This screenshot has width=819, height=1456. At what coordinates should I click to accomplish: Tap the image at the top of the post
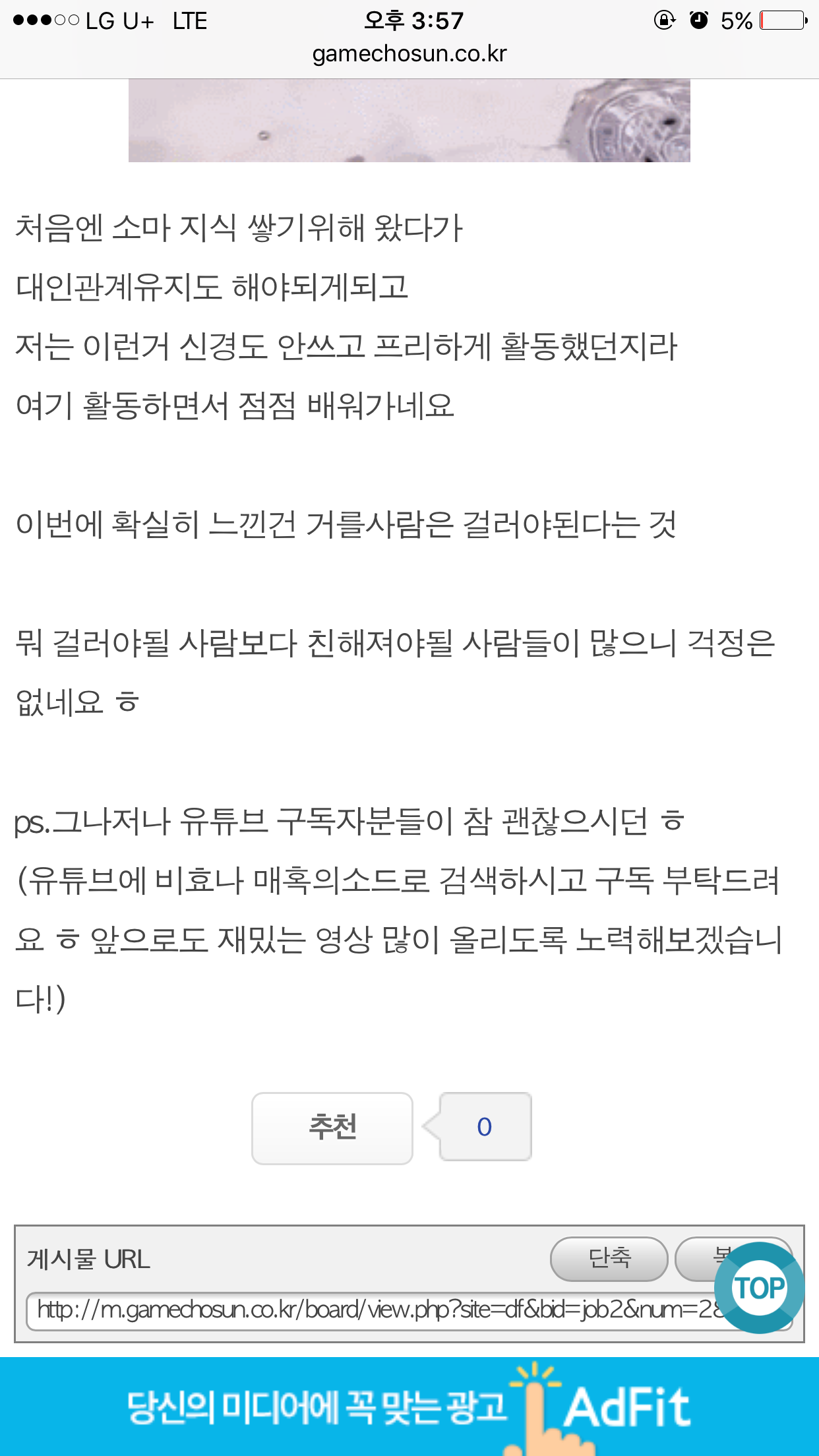pos(409,121)
